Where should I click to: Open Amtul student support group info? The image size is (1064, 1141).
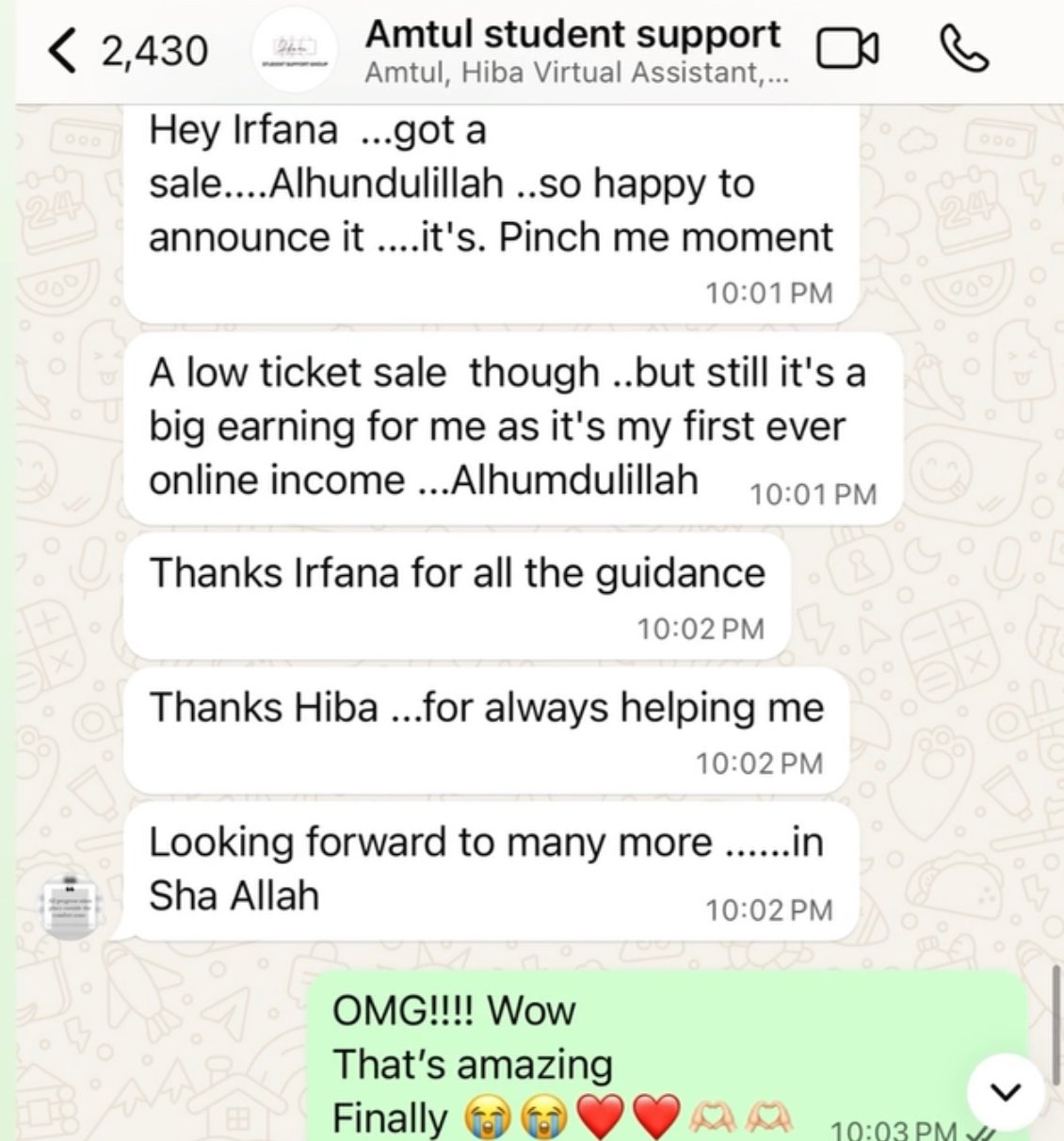(x=572, y=50)
